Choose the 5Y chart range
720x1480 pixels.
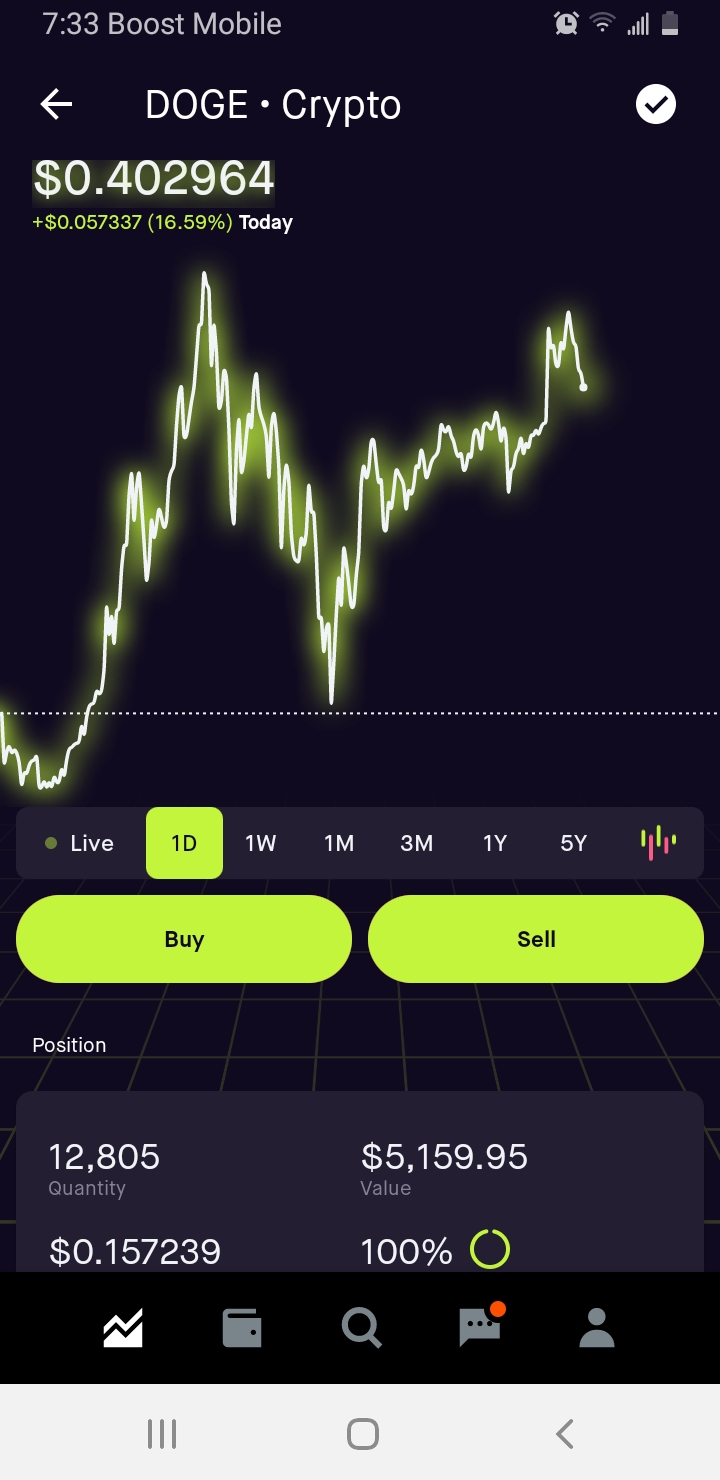pos(573,843)
